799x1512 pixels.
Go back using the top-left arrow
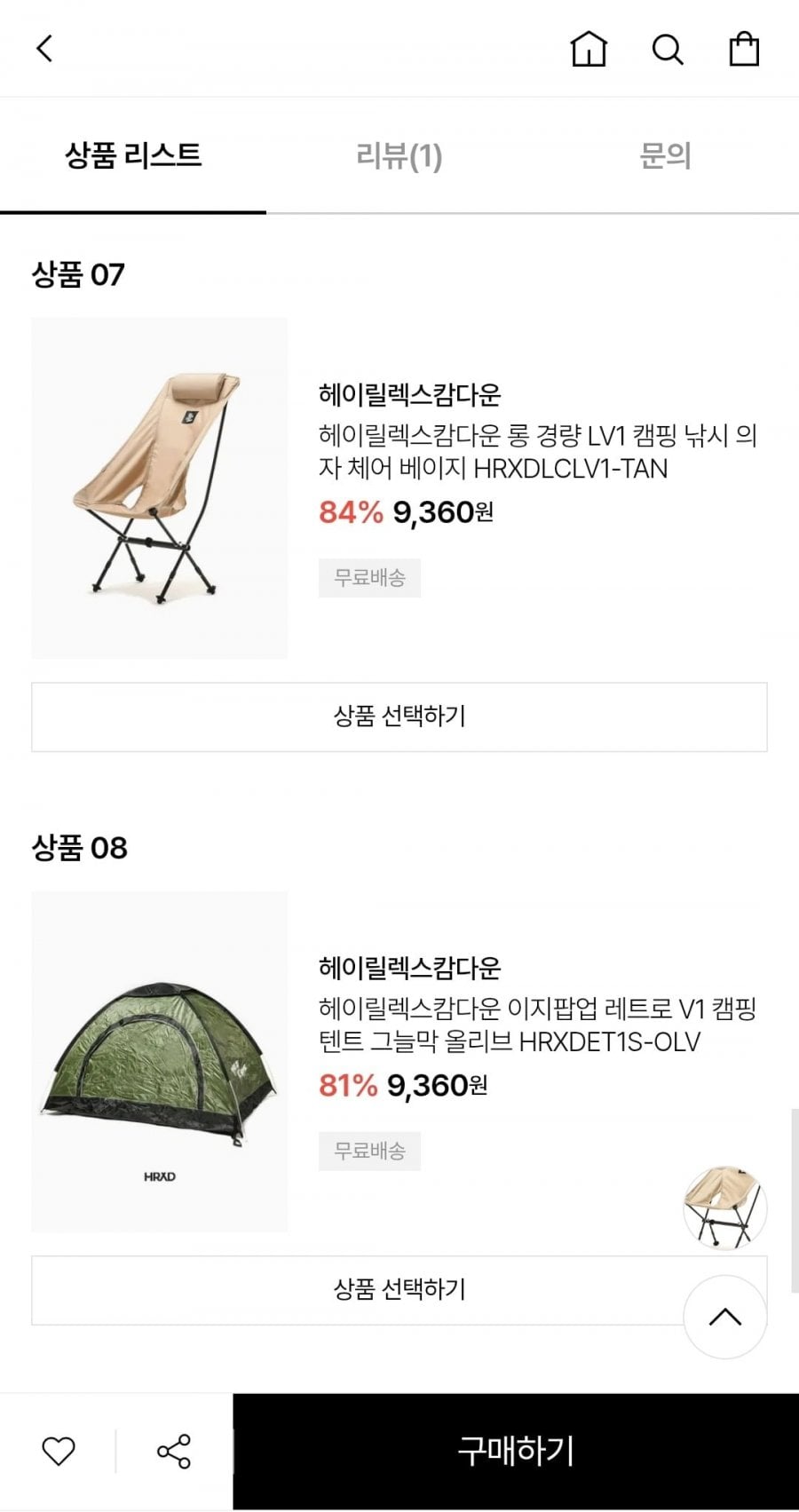pyautogui.click(x=44, y=48)
